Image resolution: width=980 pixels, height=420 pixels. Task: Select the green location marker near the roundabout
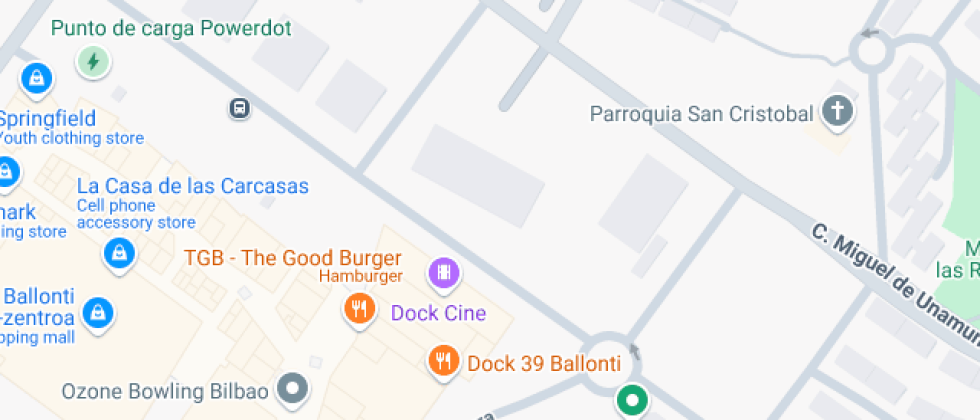pos(631,402)
